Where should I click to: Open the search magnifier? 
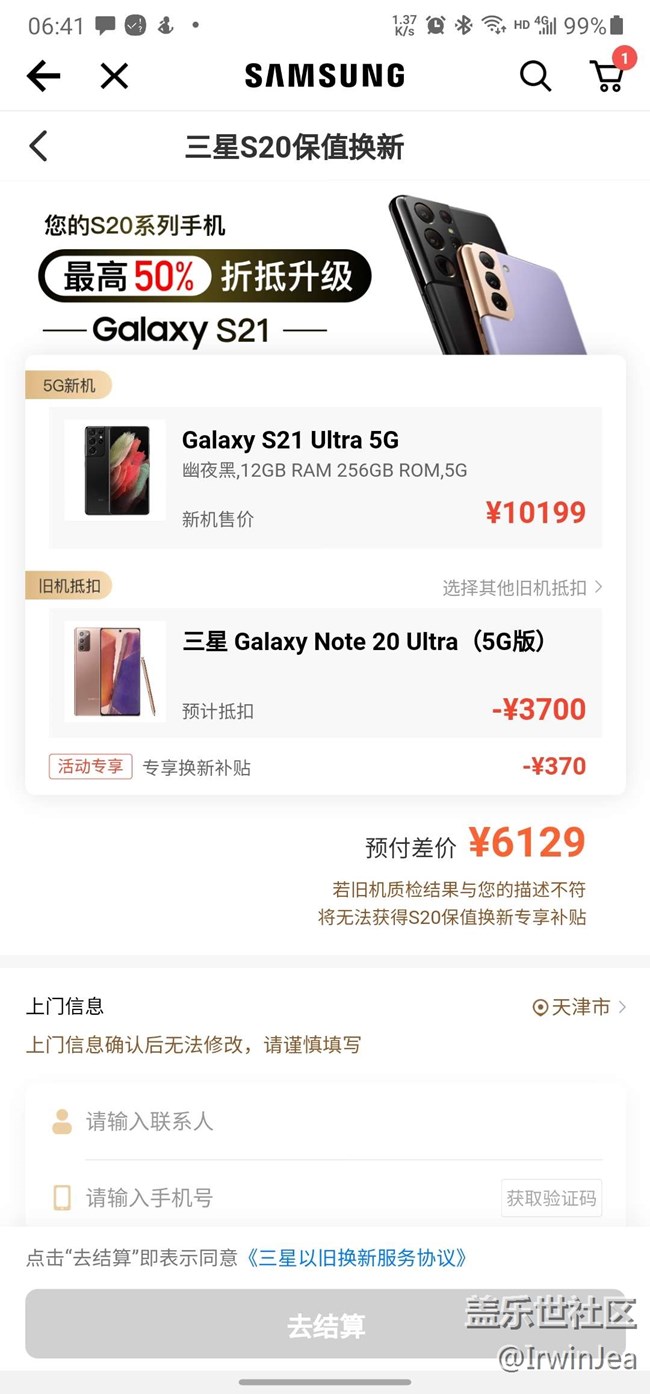(x=535, y=76)
